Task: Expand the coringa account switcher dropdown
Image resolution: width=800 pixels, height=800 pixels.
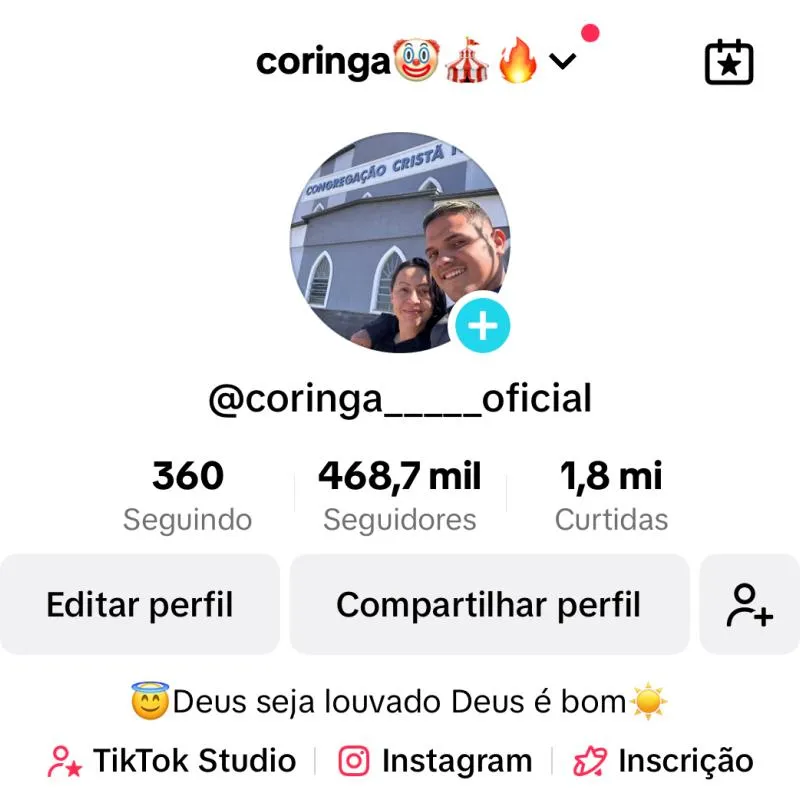Action: [563, 62]
